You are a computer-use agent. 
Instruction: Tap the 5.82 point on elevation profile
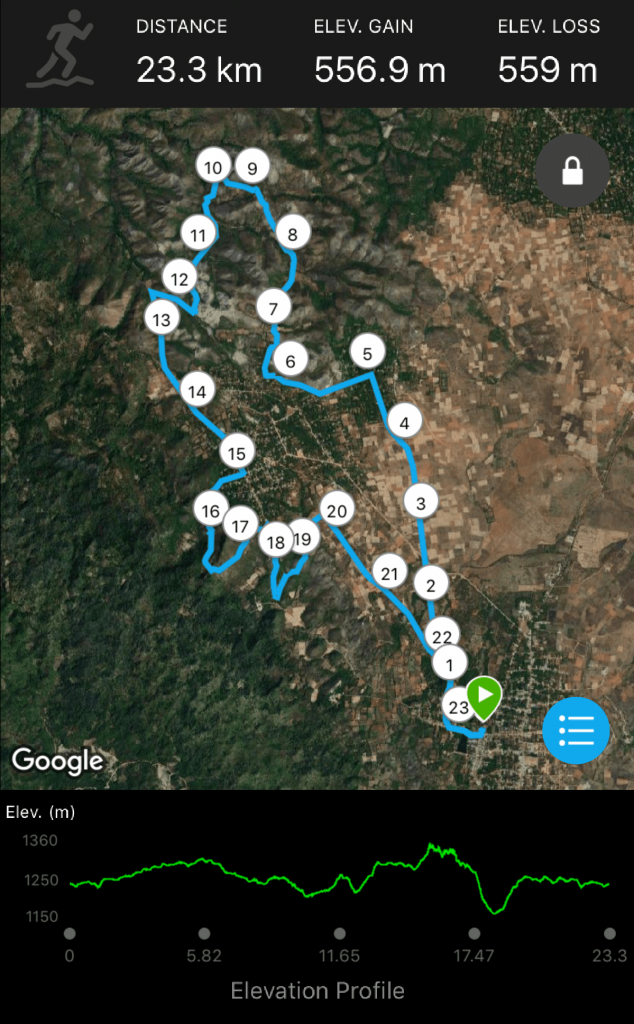pyautogui.click(x=204, y=933)
